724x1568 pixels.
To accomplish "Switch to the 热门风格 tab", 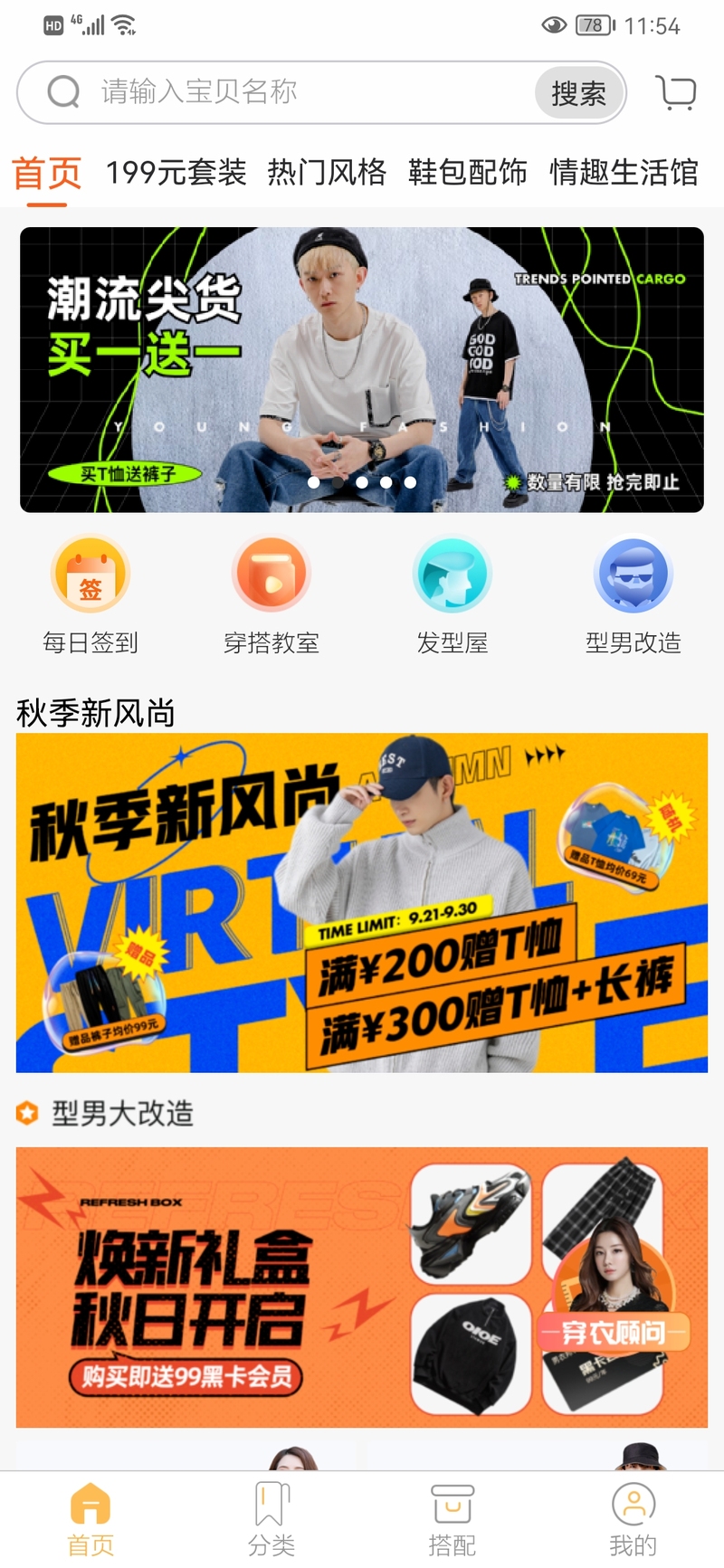I will 327,171.
